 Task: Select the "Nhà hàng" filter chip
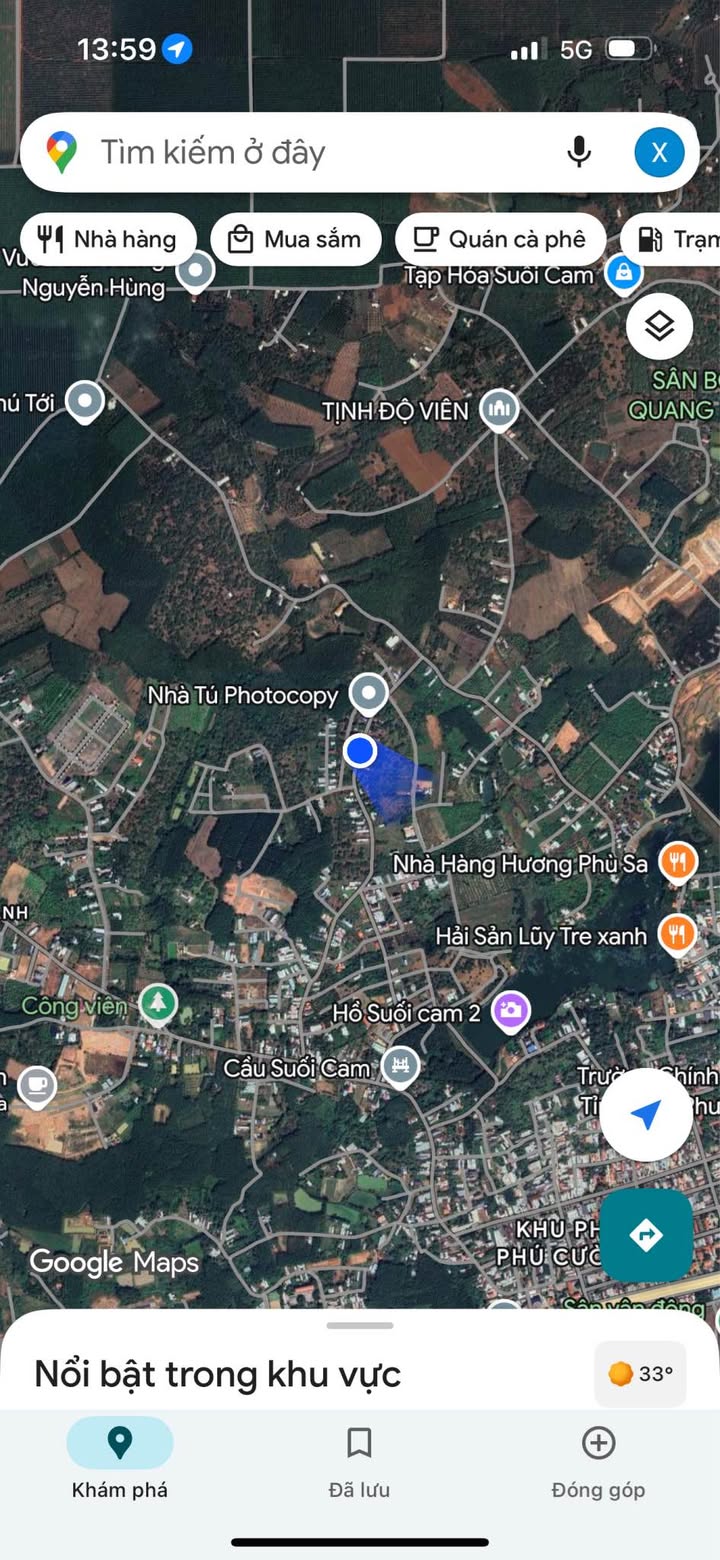click(x=107, y=240)
